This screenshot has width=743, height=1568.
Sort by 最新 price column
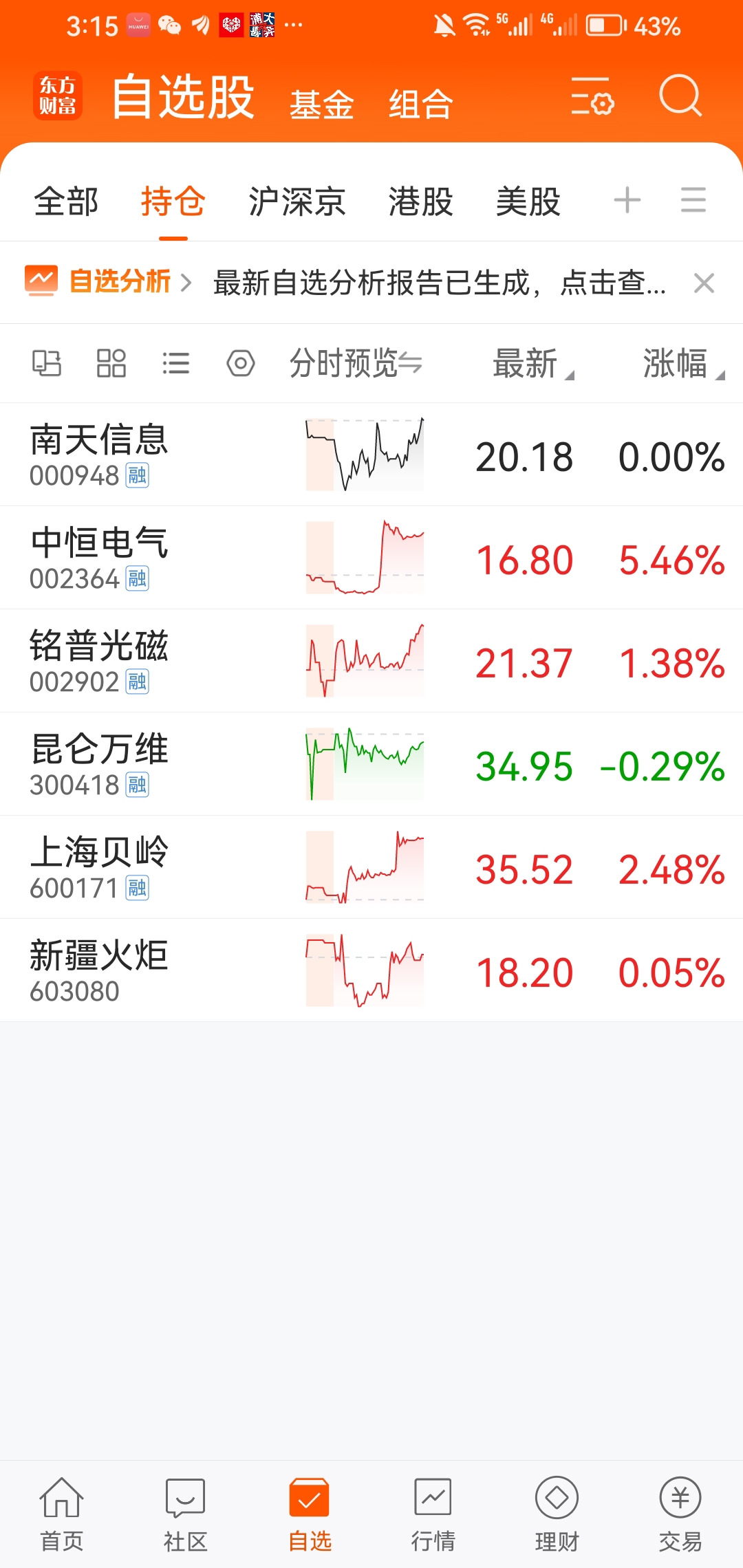(x=532, y=363)
